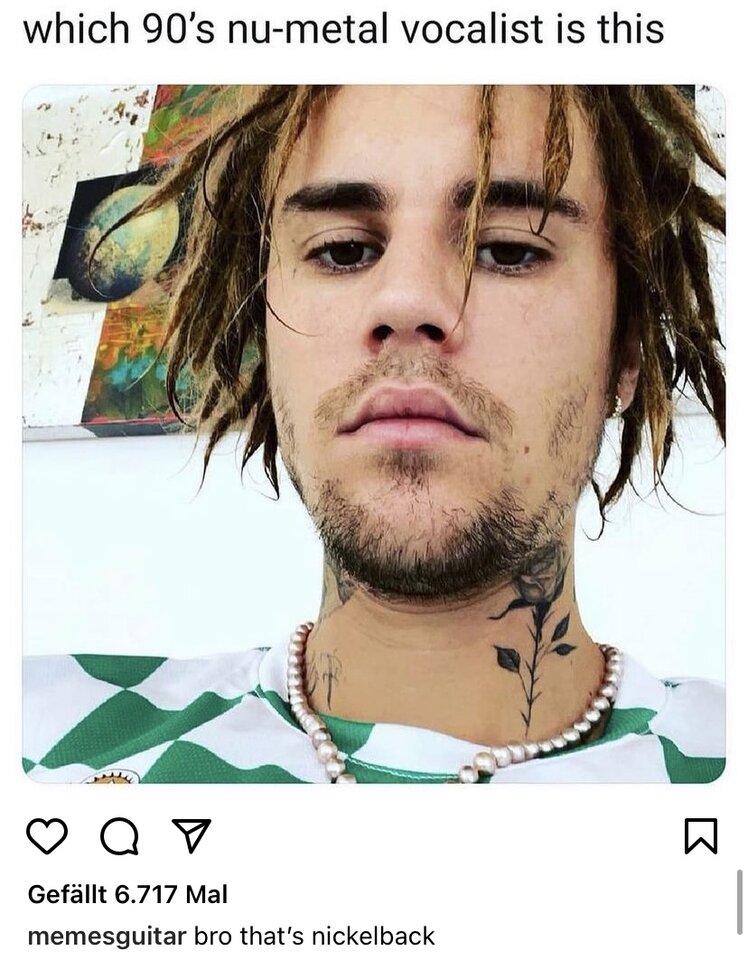Like the memesguitar post
This screenshot has height=960, width=748.
(46, 836)
